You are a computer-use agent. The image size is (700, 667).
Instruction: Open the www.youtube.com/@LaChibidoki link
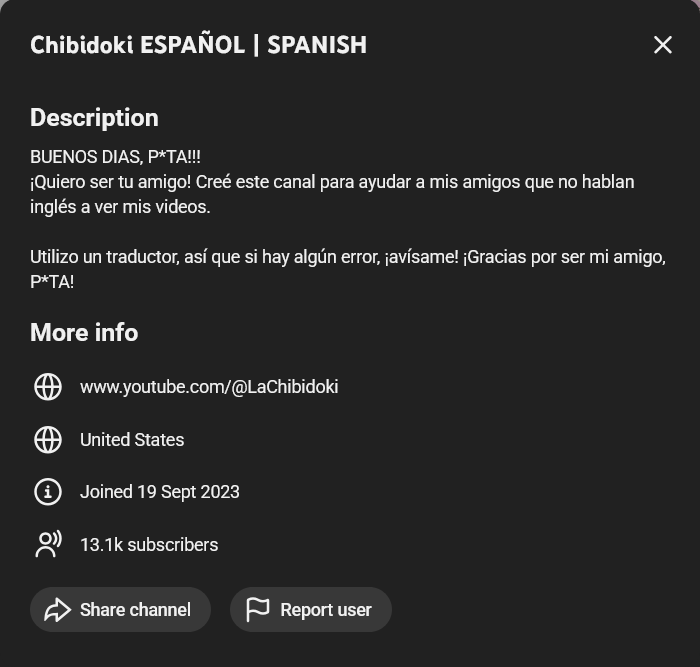(209, 387)
